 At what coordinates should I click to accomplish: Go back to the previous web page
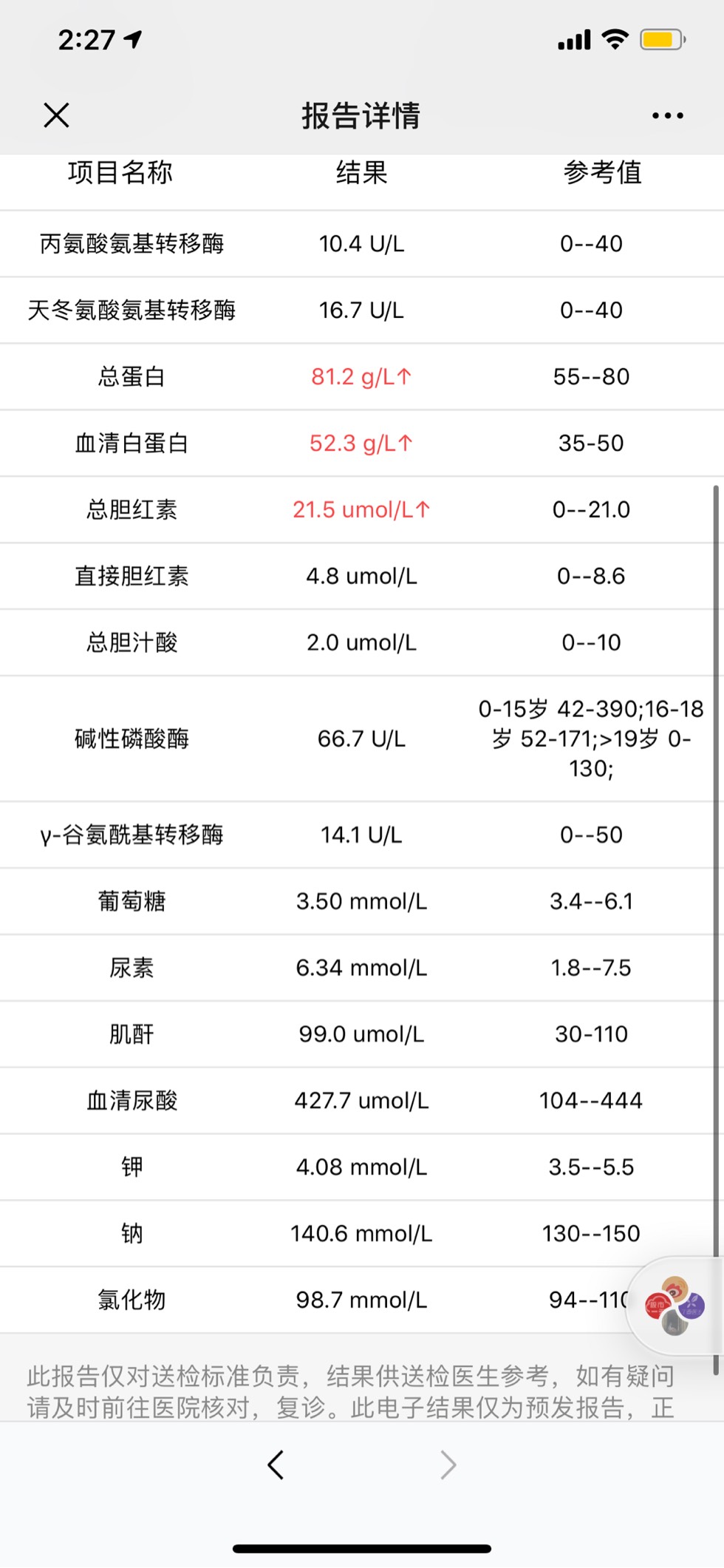(276, 1465)
